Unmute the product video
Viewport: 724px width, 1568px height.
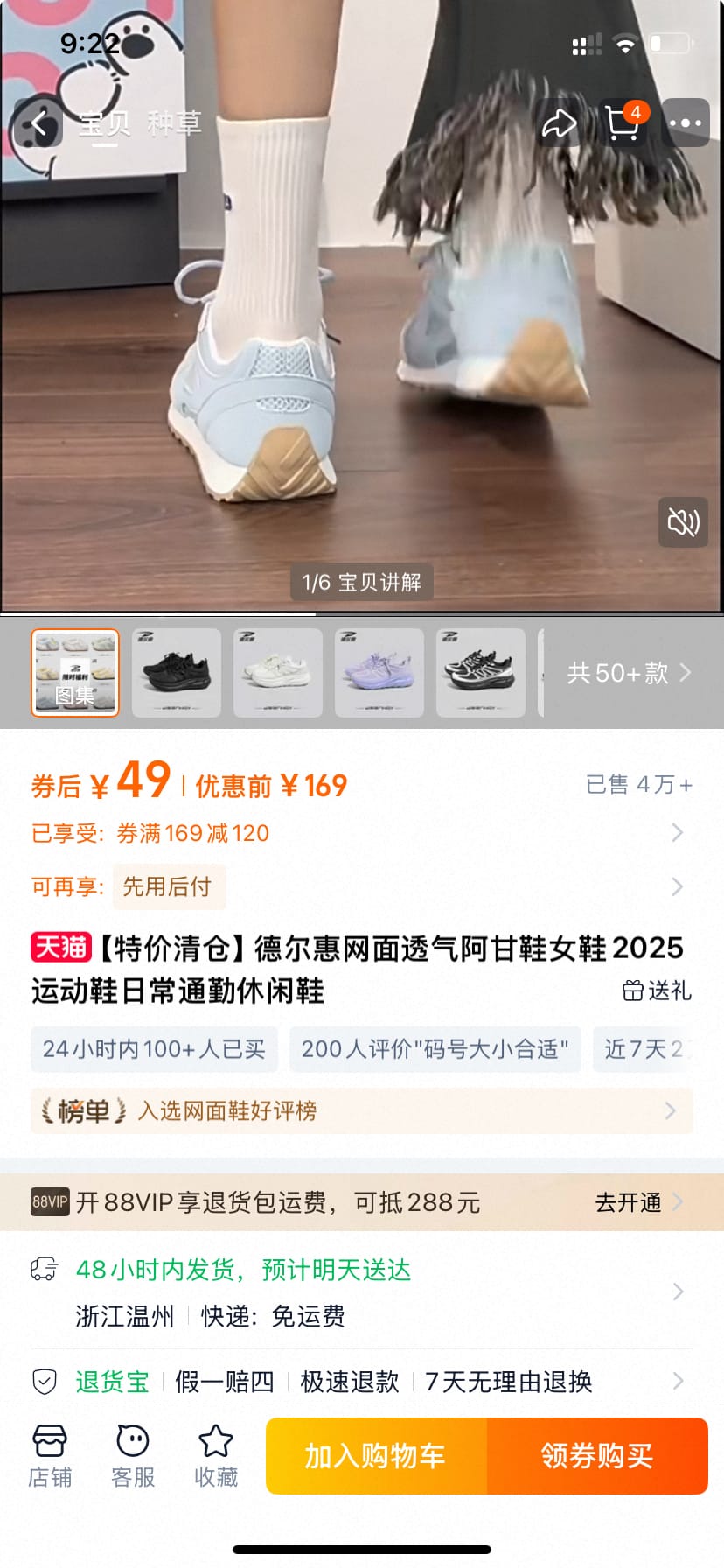pyautogui.click(x=683, y=521)
